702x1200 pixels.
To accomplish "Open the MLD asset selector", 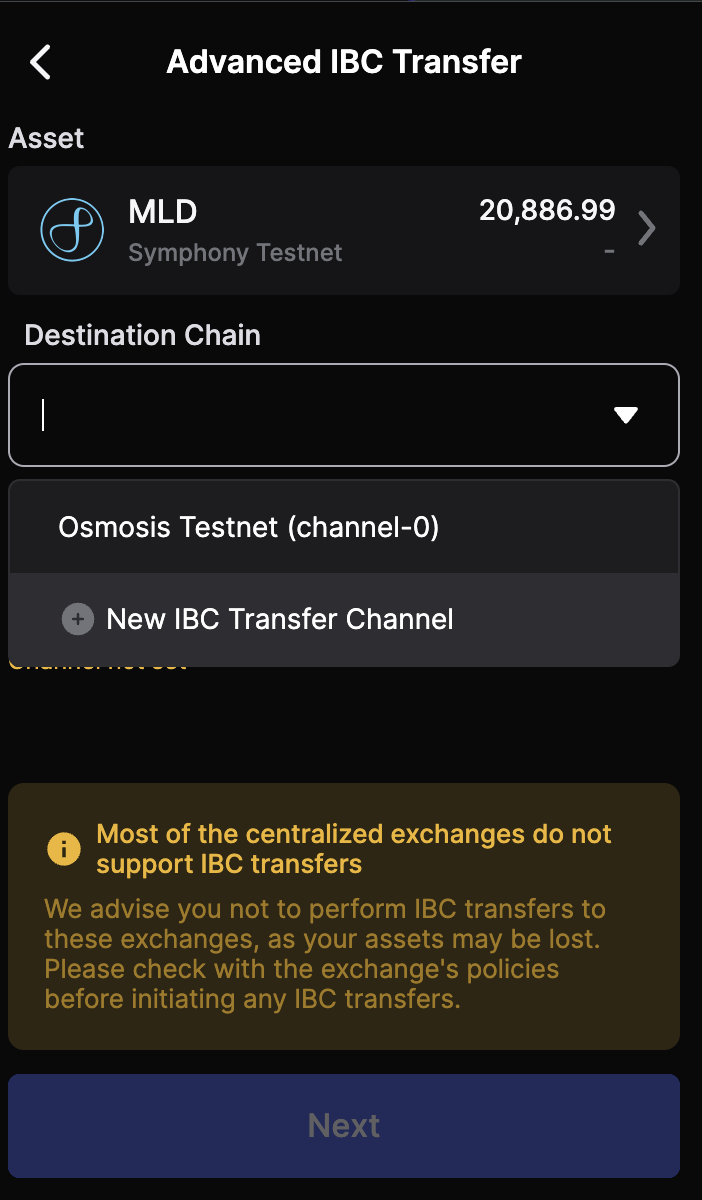I will pyautogui.click(x=343, y=230).
